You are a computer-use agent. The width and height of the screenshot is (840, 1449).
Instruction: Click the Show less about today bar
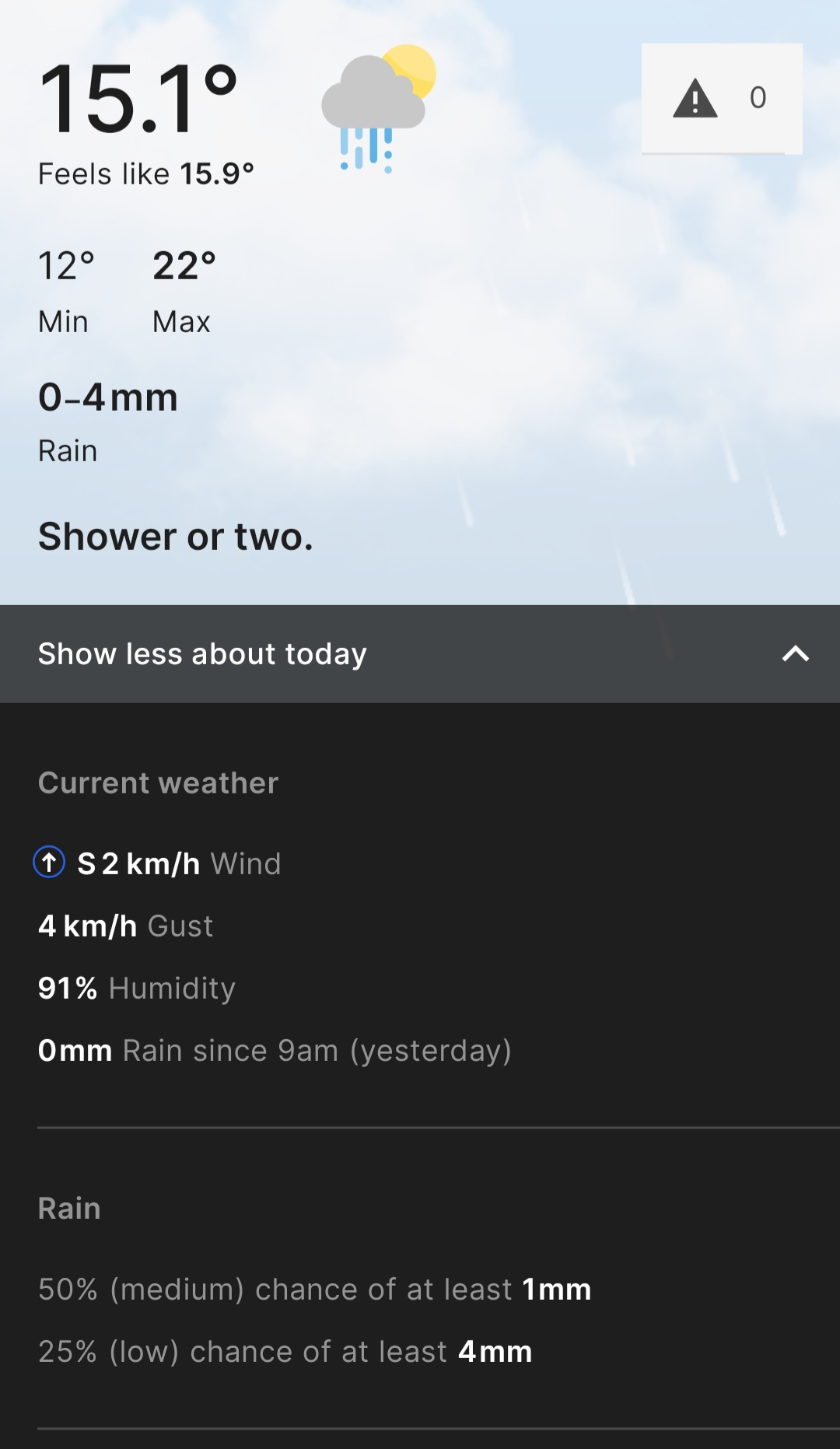(x=202, y=654)
